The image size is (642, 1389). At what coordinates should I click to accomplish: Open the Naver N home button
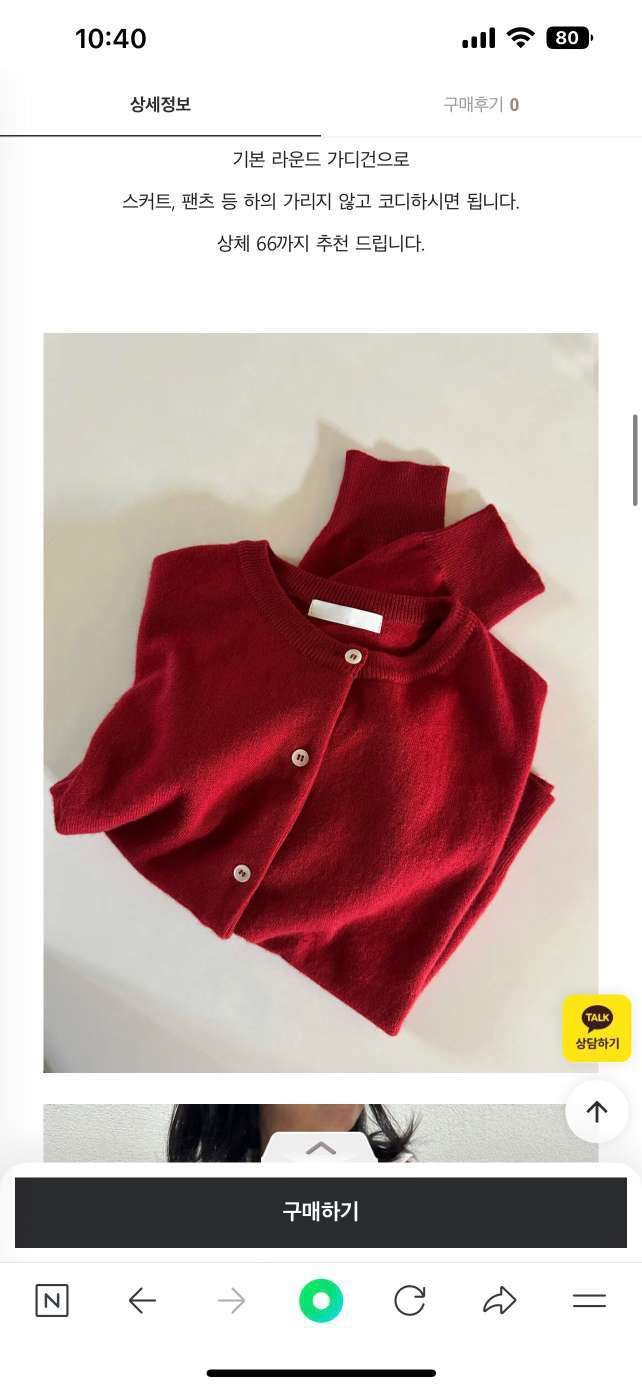pyautogui.click(x=52, y=1301)
